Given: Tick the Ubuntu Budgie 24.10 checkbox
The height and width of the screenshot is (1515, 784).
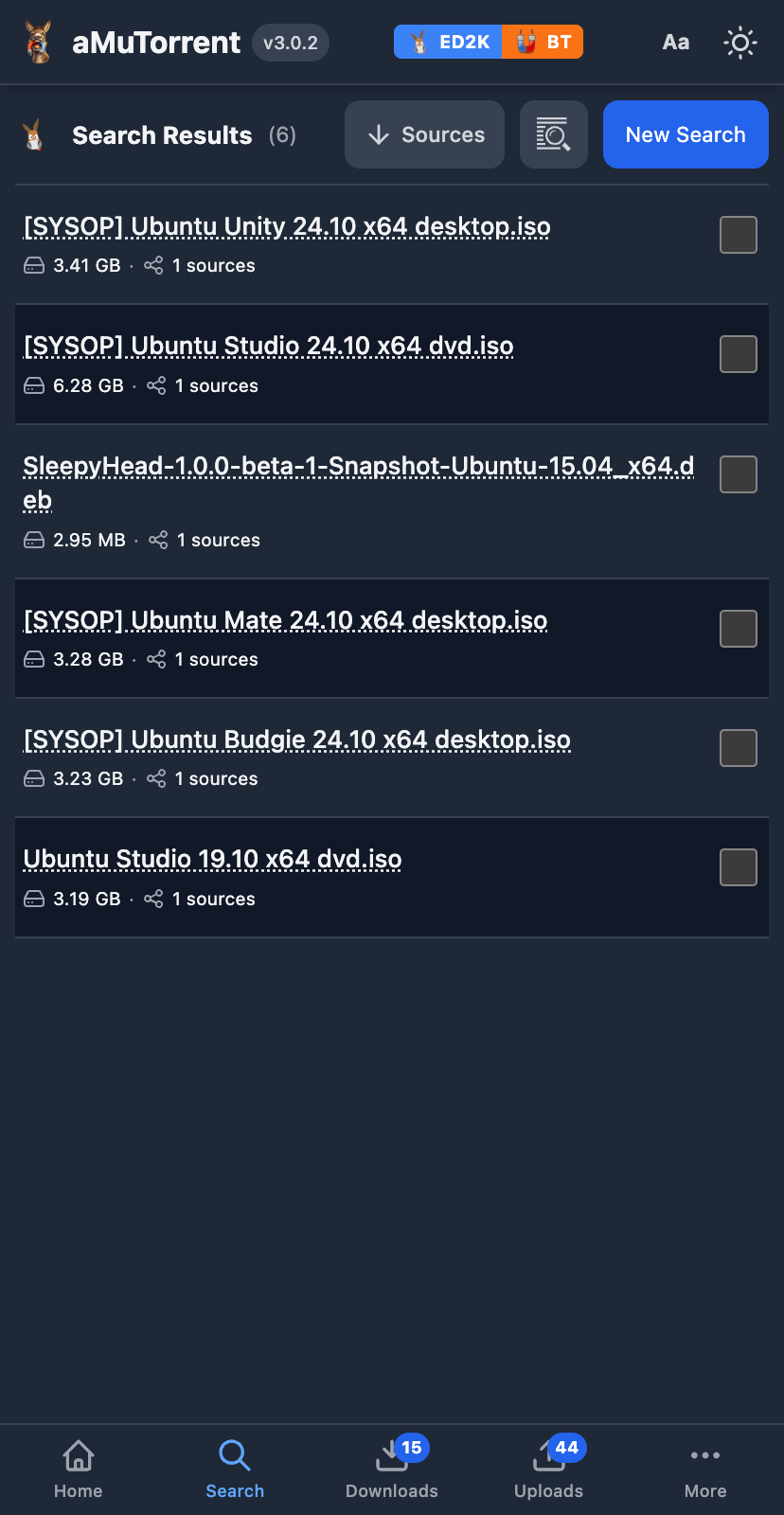Looking at the screenshot, I should 738,747.
